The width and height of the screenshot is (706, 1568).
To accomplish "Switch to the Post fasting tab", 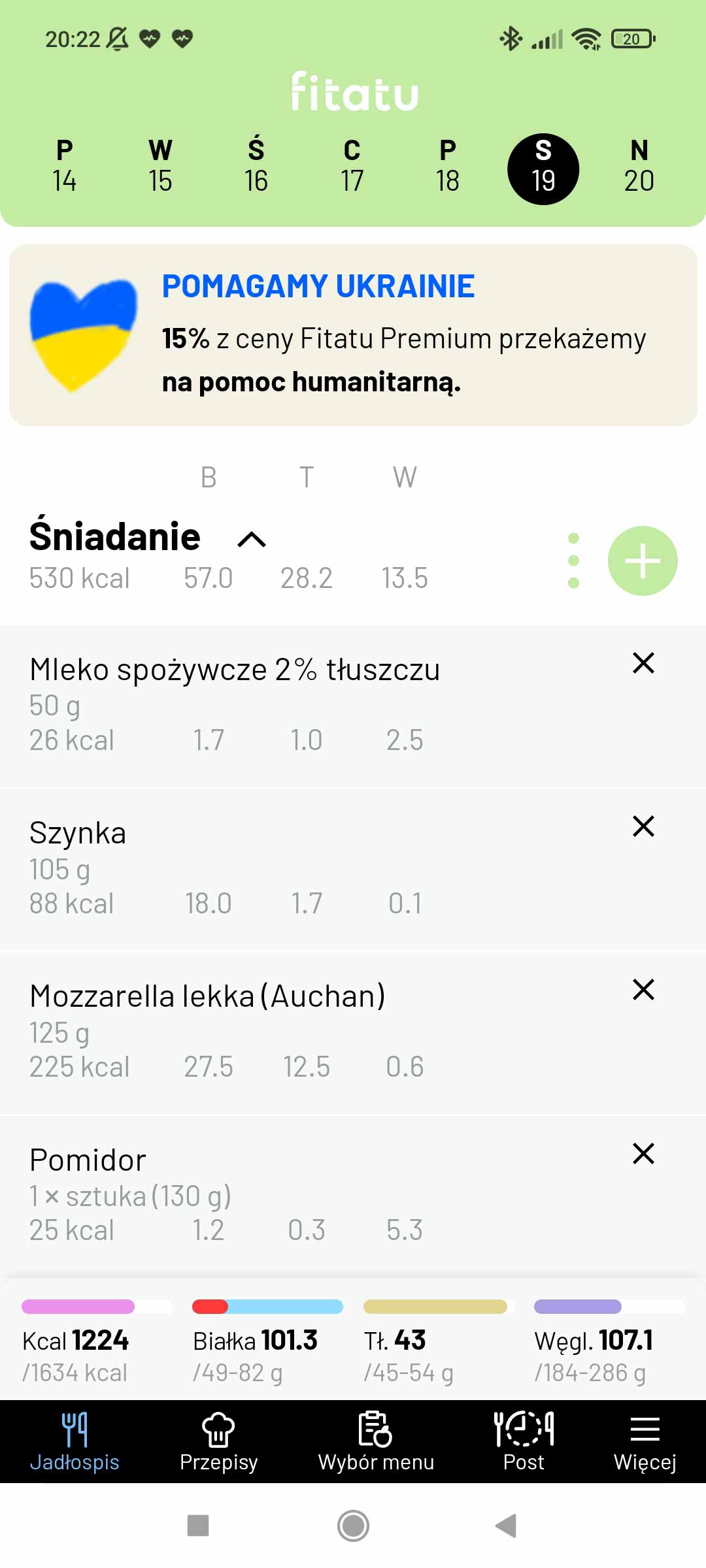I will (524, 1441).
